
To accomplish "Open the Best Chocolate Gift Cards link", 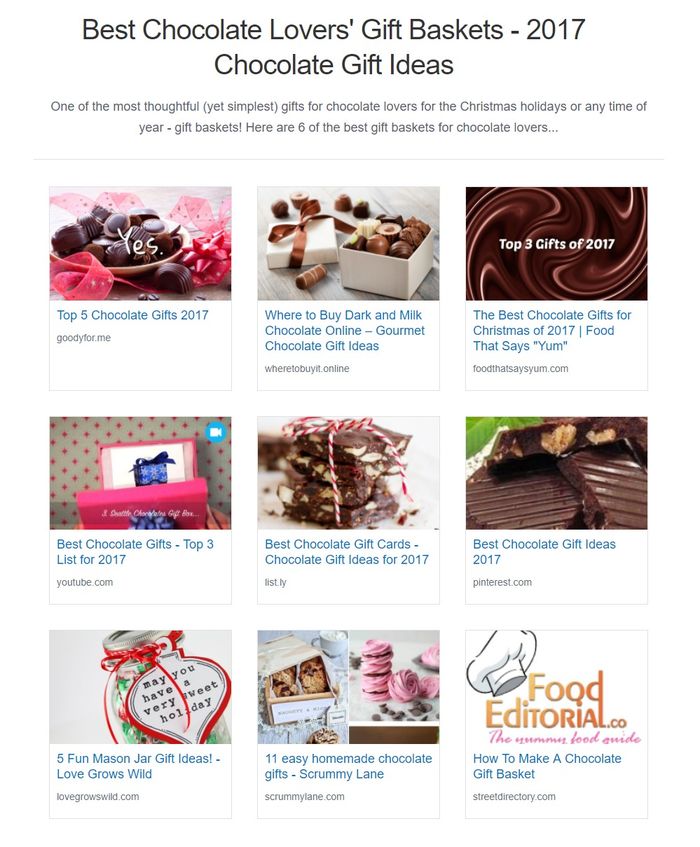I will tap(346, 552).
